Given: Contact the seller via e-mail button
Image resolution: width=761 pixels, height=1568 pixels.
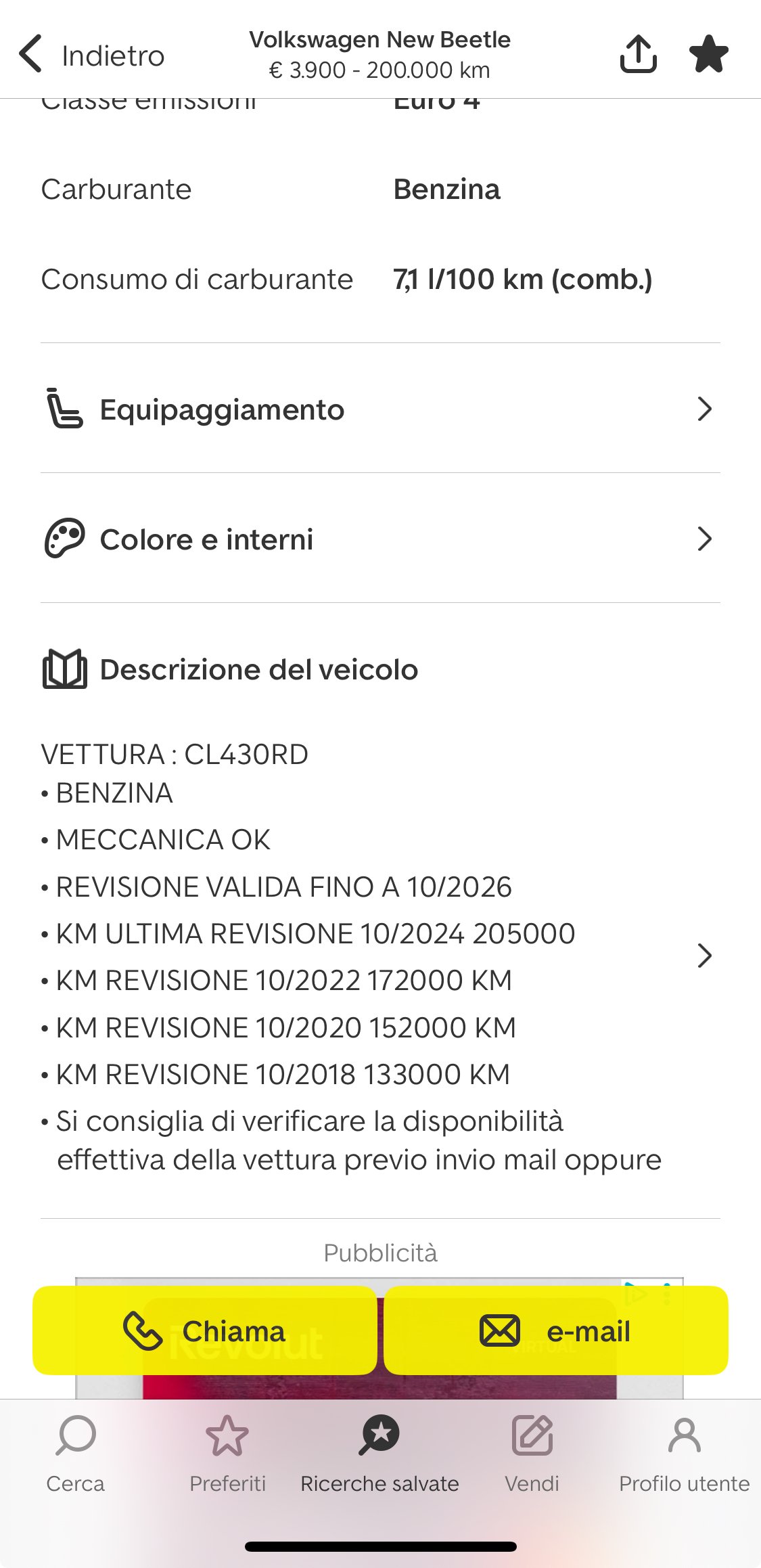Looking at the screenshot, I should (x=555, y=1330).
